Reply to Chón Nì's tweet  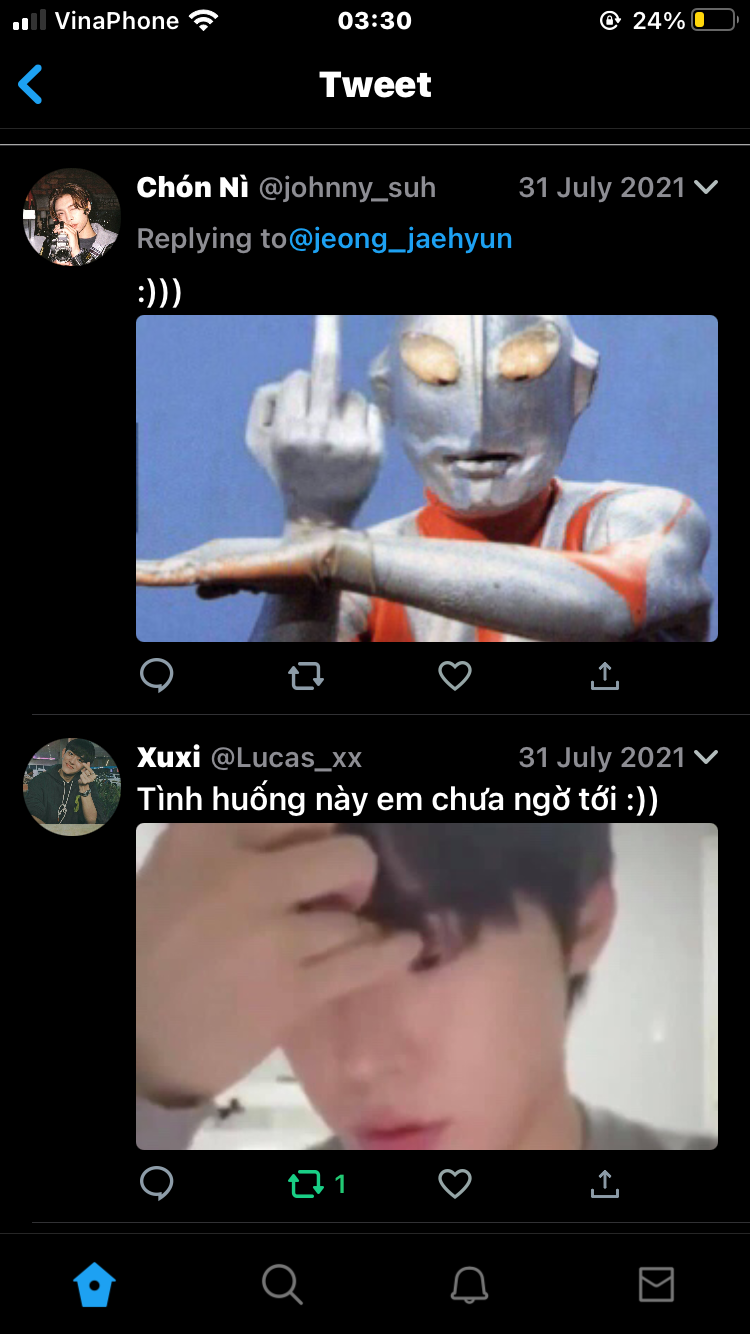pyautogui.click(x=157, y=677)
